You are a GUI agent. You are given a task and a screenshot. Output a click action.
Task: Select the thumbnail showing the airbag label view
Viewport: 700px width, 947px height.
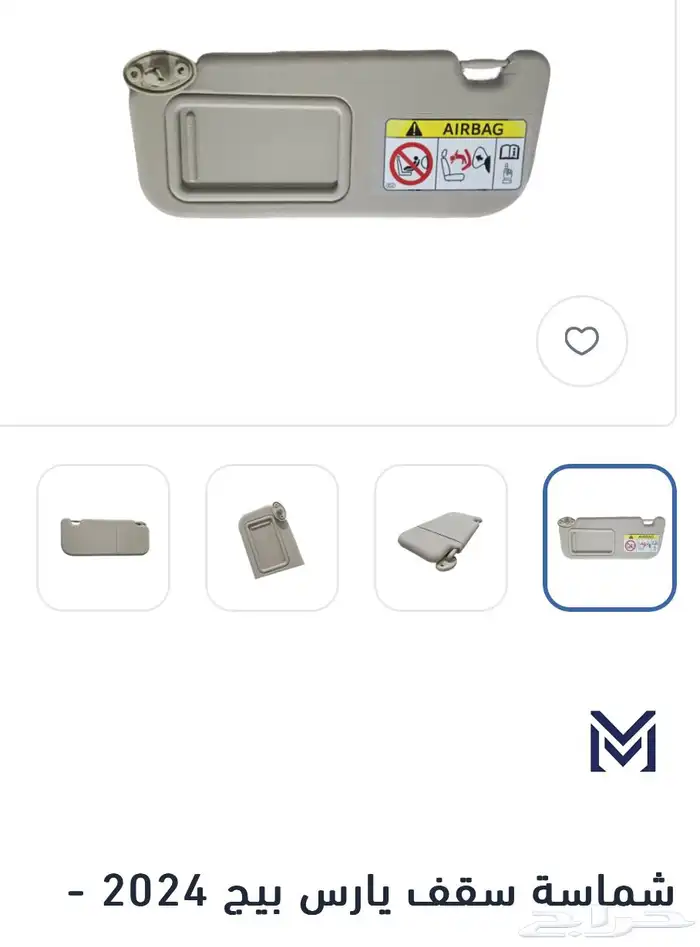(x=610, y=537)
